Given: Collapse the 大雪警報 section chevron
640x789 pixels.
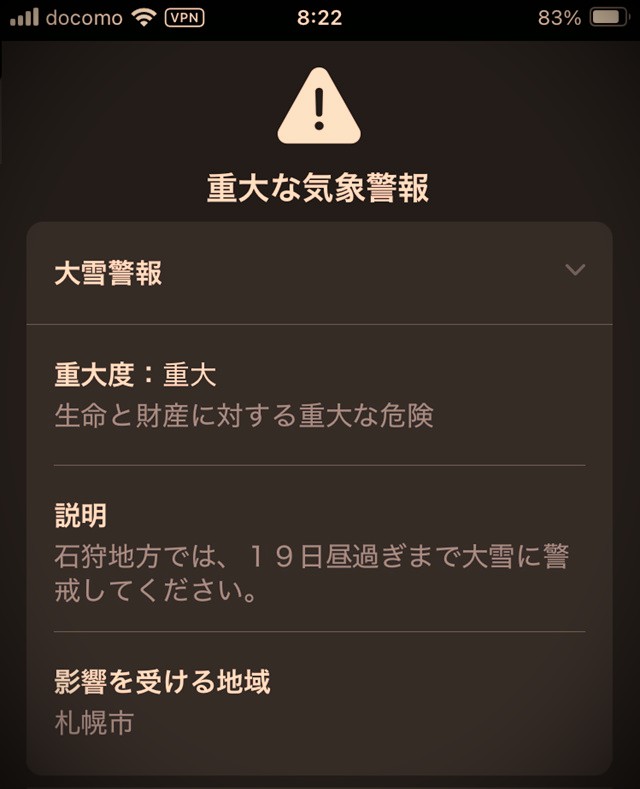Looking at the screenshot, I should pyautogui.click(x=574, y=270).
